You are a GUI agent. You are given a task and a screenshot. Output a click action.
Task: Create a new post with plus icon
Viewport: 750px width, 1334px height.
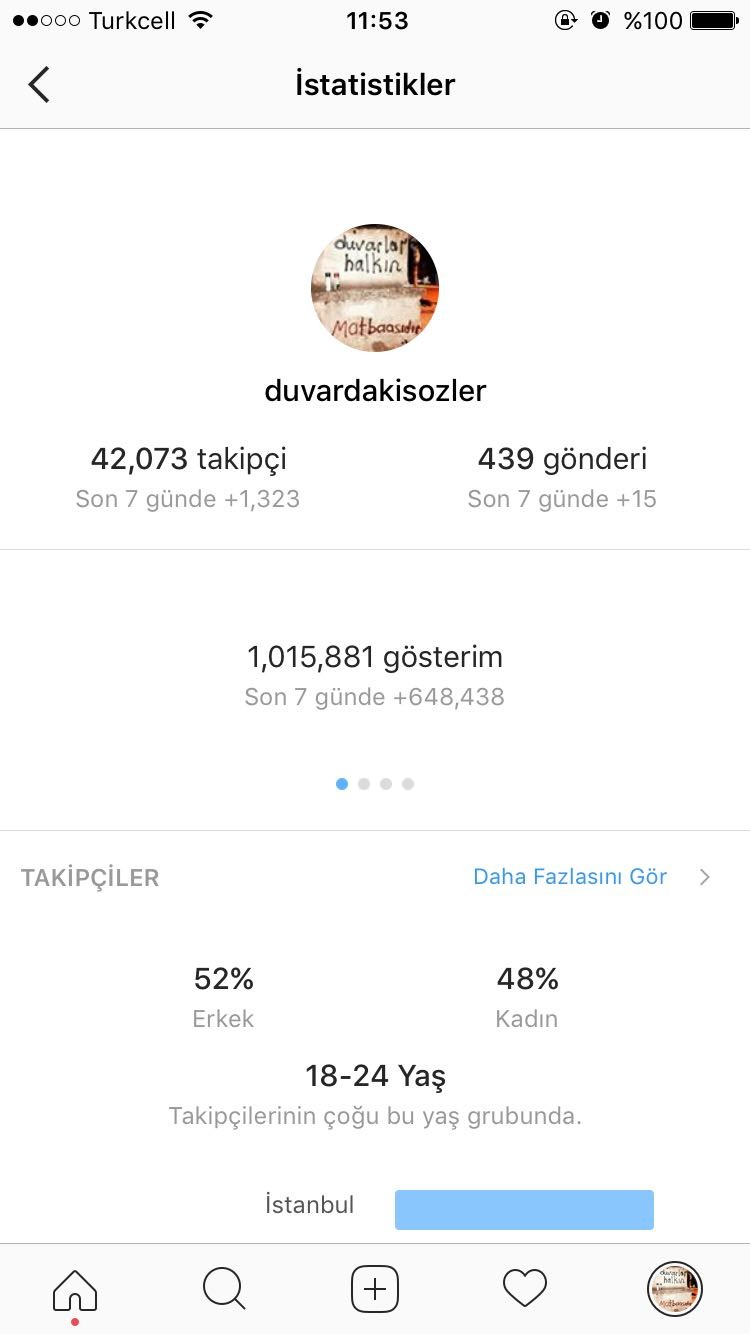[x=375, y=1289]
